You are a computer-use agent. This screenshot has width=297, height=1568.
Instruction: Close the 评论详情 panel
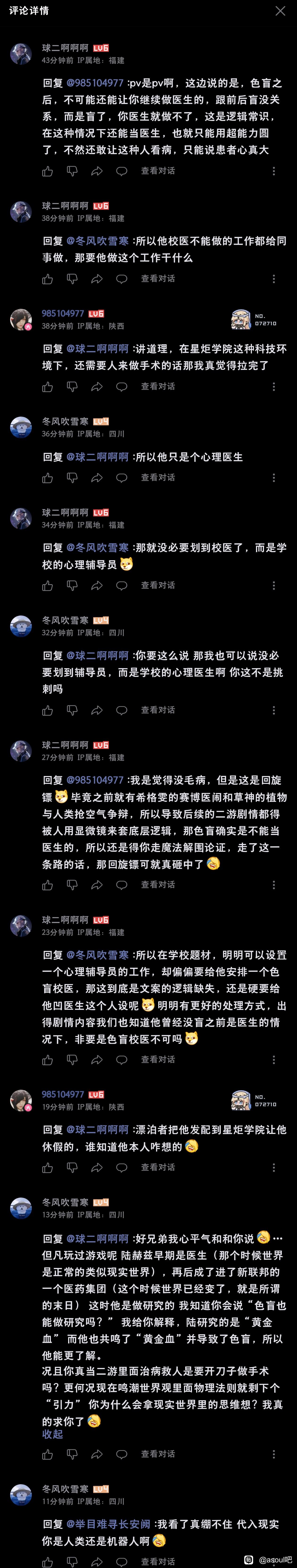(280, 11)
